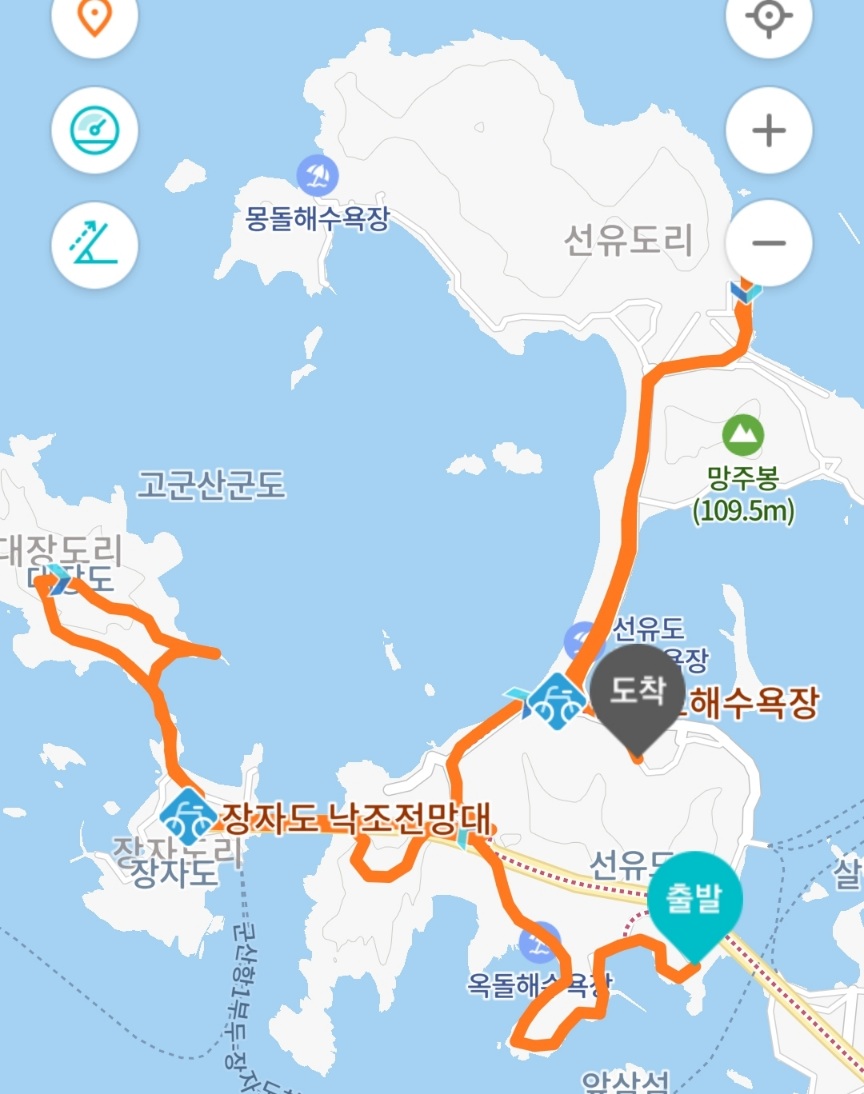Image resolution: width=864 pixels, height=1094 pixels.
Task: Tap the location pin button
Action: [x=94, y=18]
